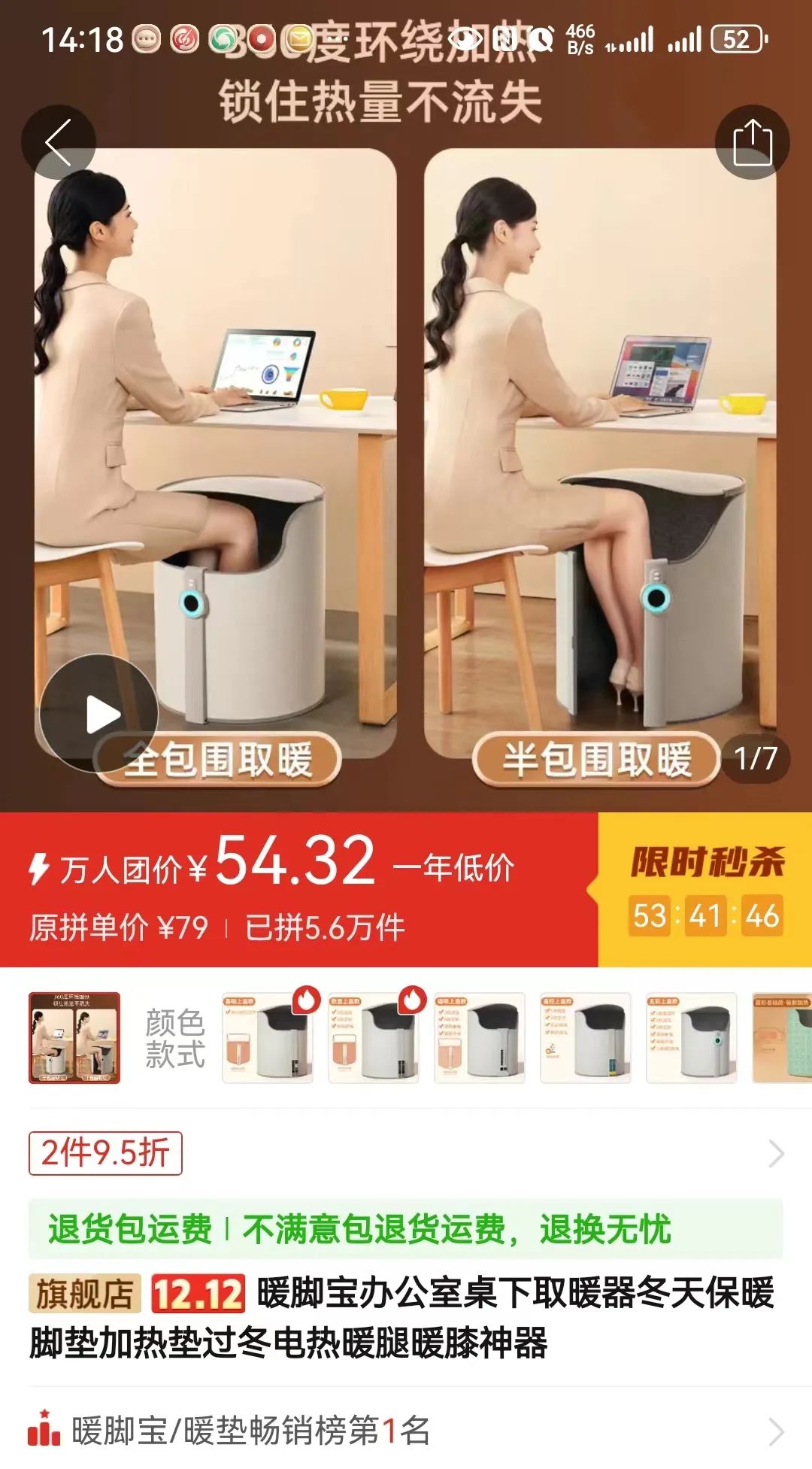Go back using the top-left arrow
The height and width of the screenshot is (1469, 812).
pyautogui.click(x=59, y=142)
